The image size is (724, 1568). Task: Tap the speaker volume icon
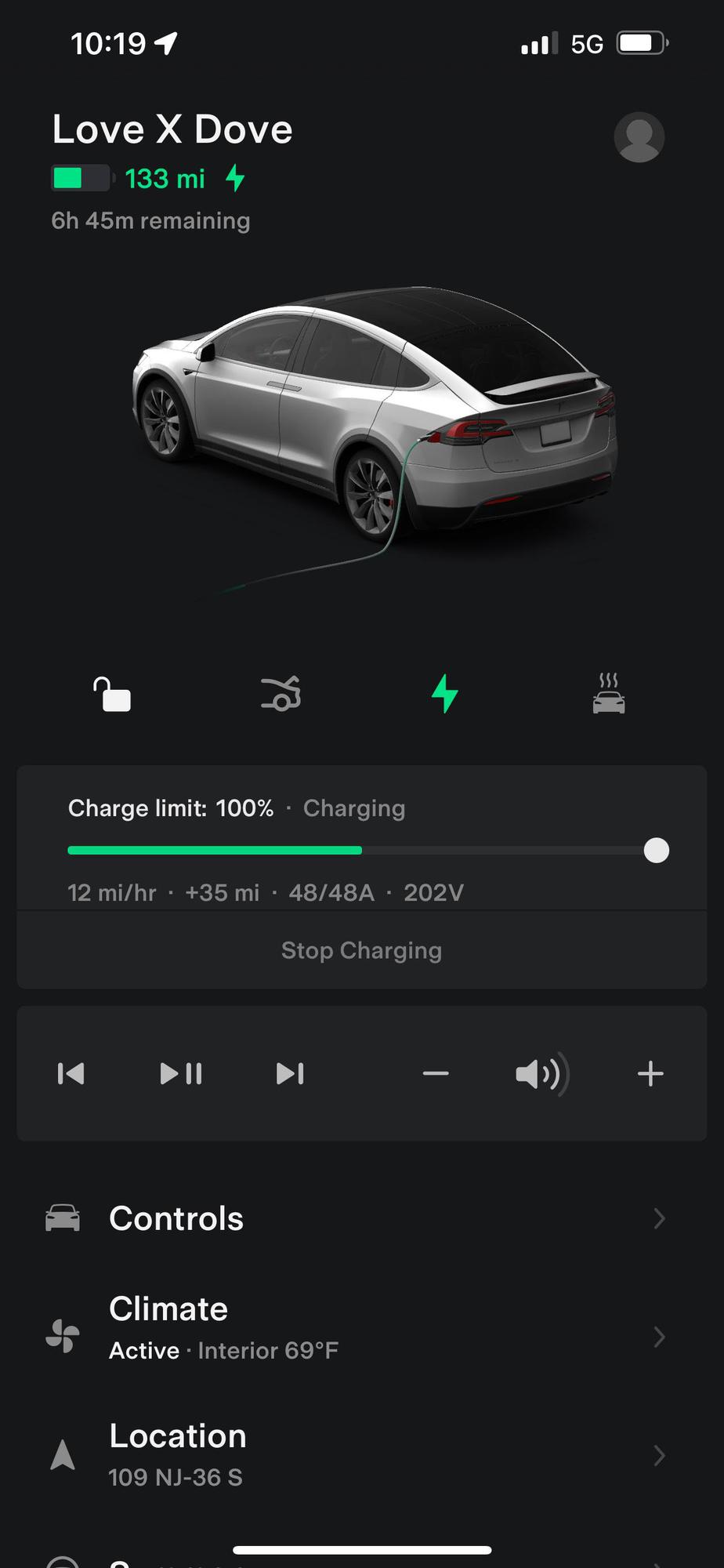(x=541, y=1073)
